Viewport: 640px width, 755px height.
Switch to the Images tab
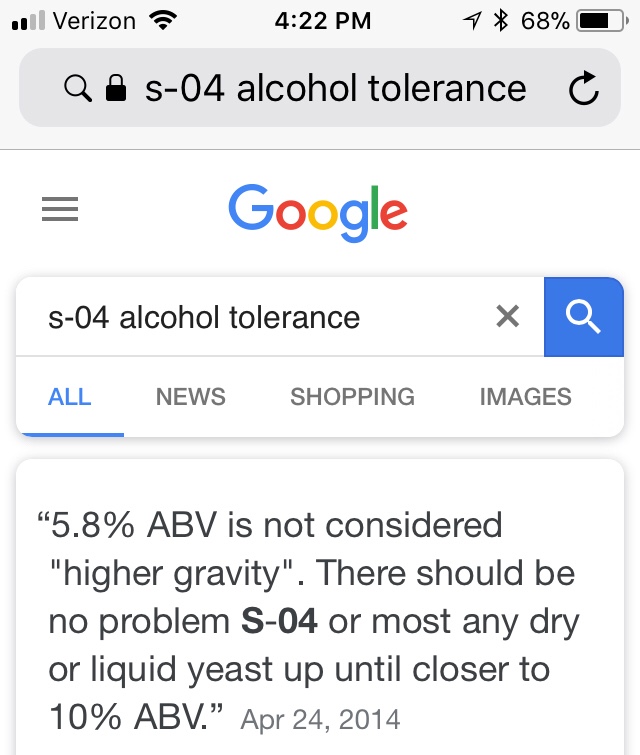[525, 396]
